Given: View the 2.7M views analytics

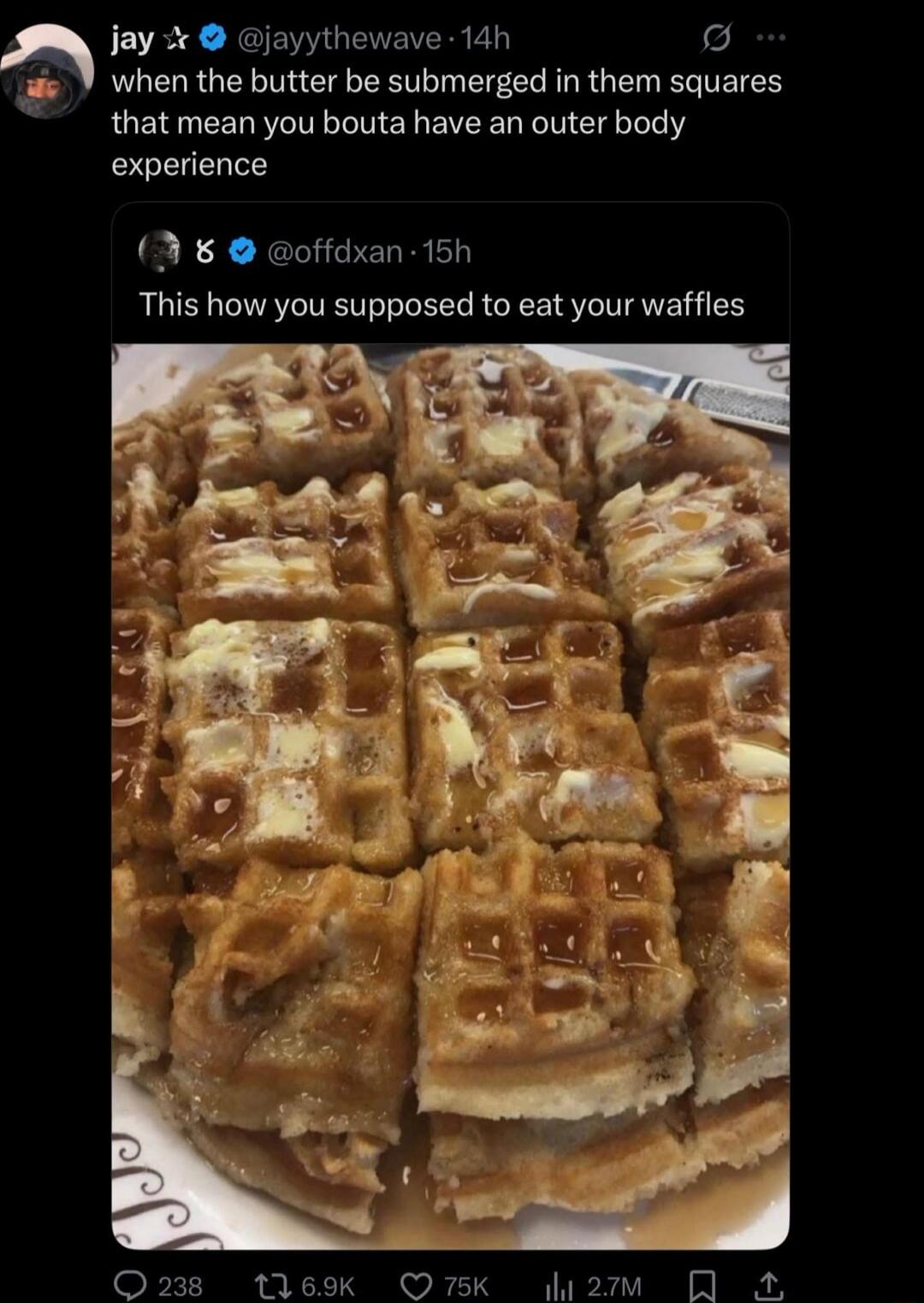Looking at the screenshot, I should [x=559, y=1285].
